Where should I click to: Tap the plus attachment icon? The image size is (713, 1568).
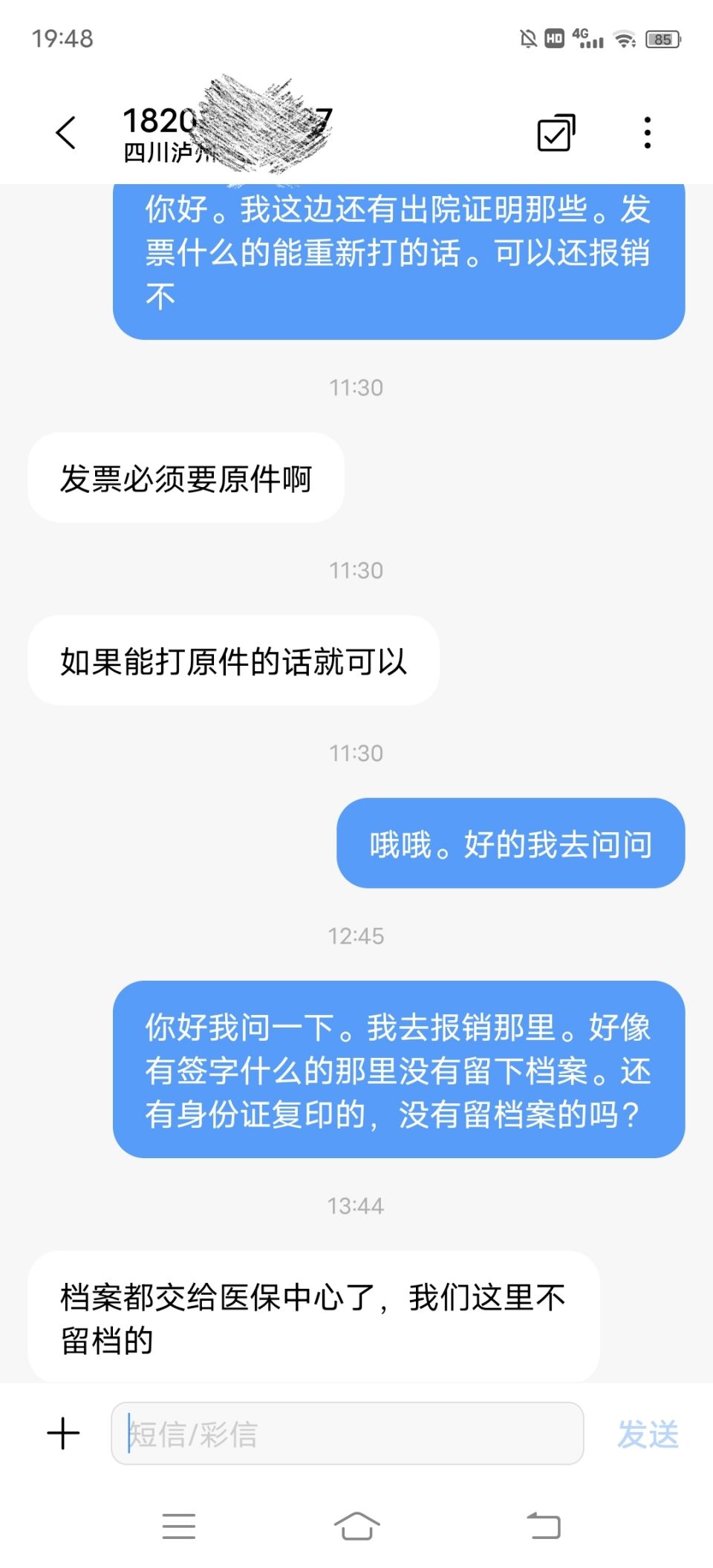[x=63, y=1434]
